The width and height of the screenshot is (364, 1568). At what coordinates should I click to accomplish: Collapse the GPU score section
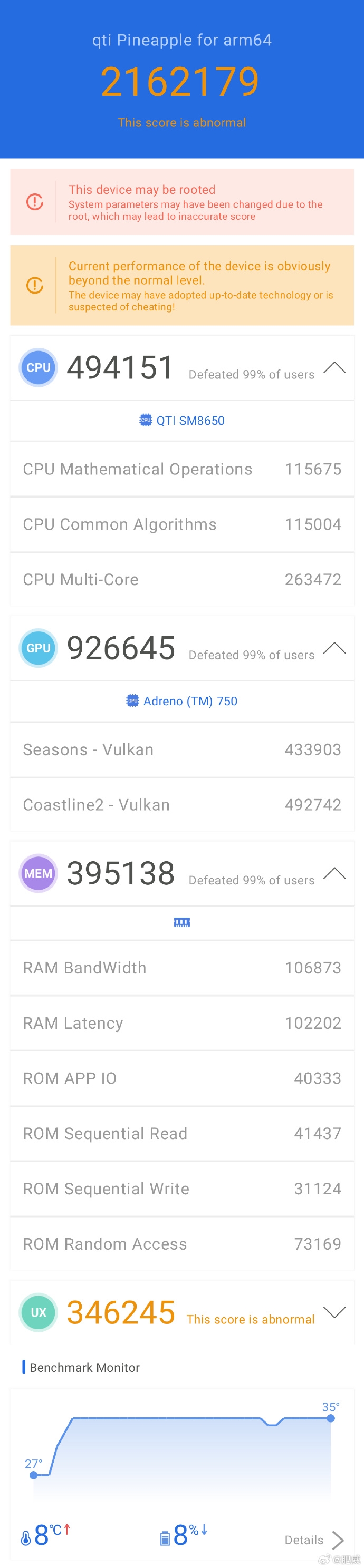[x=334, y=648]
